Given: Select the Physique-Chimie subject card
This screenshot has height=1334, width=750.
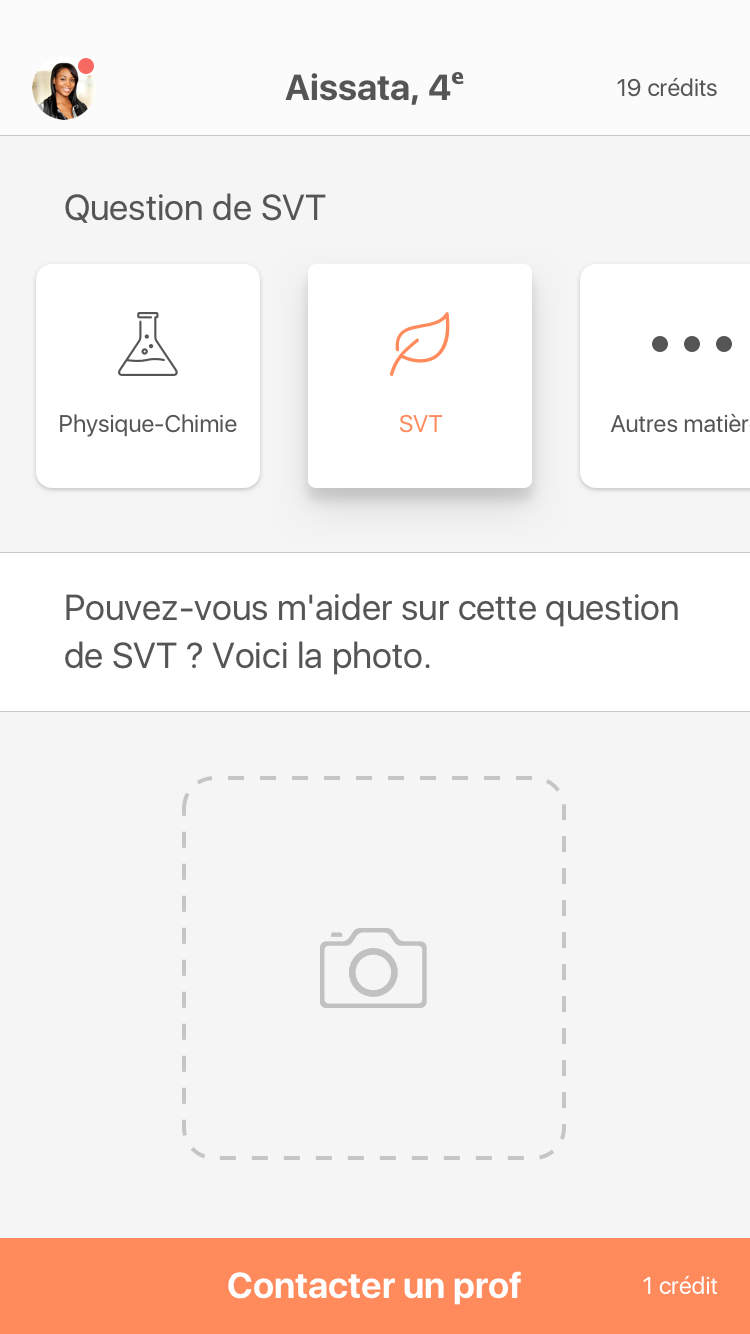Looking at the screenshot, I should coord(148,376).
